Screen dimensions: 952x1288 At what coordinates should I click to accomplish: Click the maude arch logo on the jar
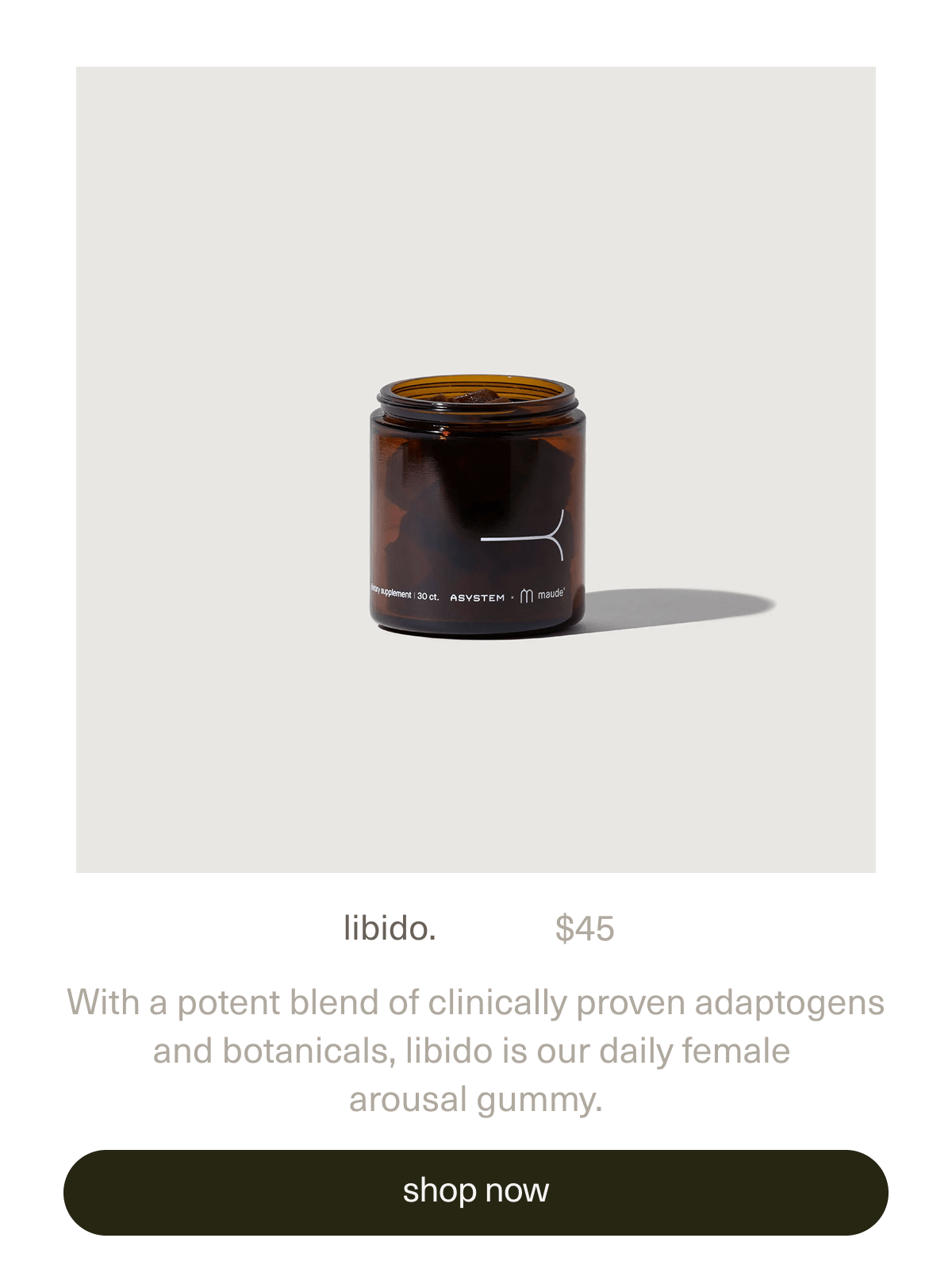pos(526,594)
